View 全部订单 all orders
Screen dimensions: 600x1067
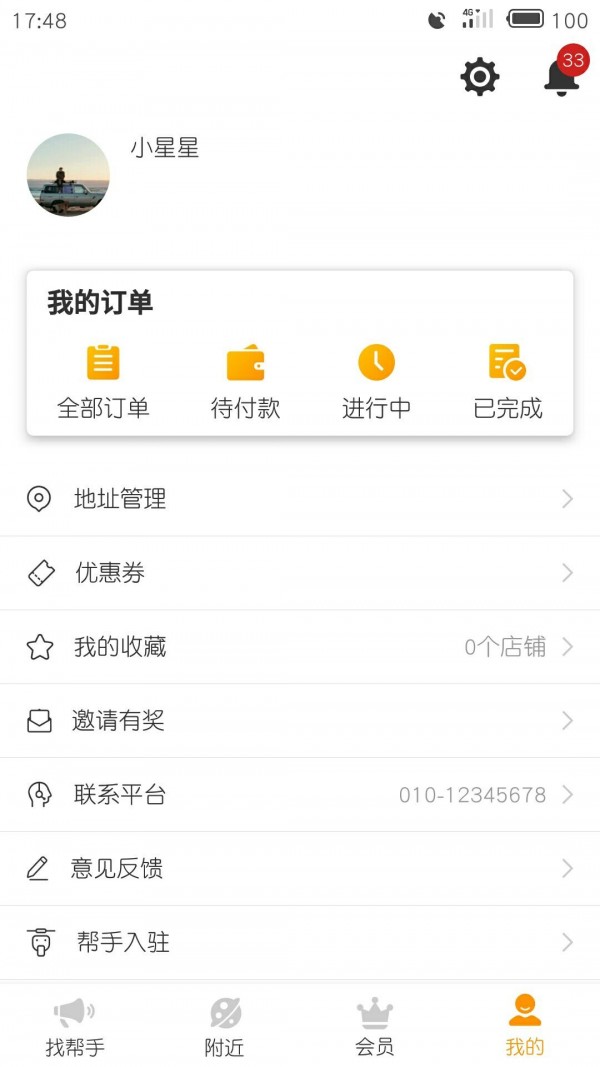tap(103, 381)
